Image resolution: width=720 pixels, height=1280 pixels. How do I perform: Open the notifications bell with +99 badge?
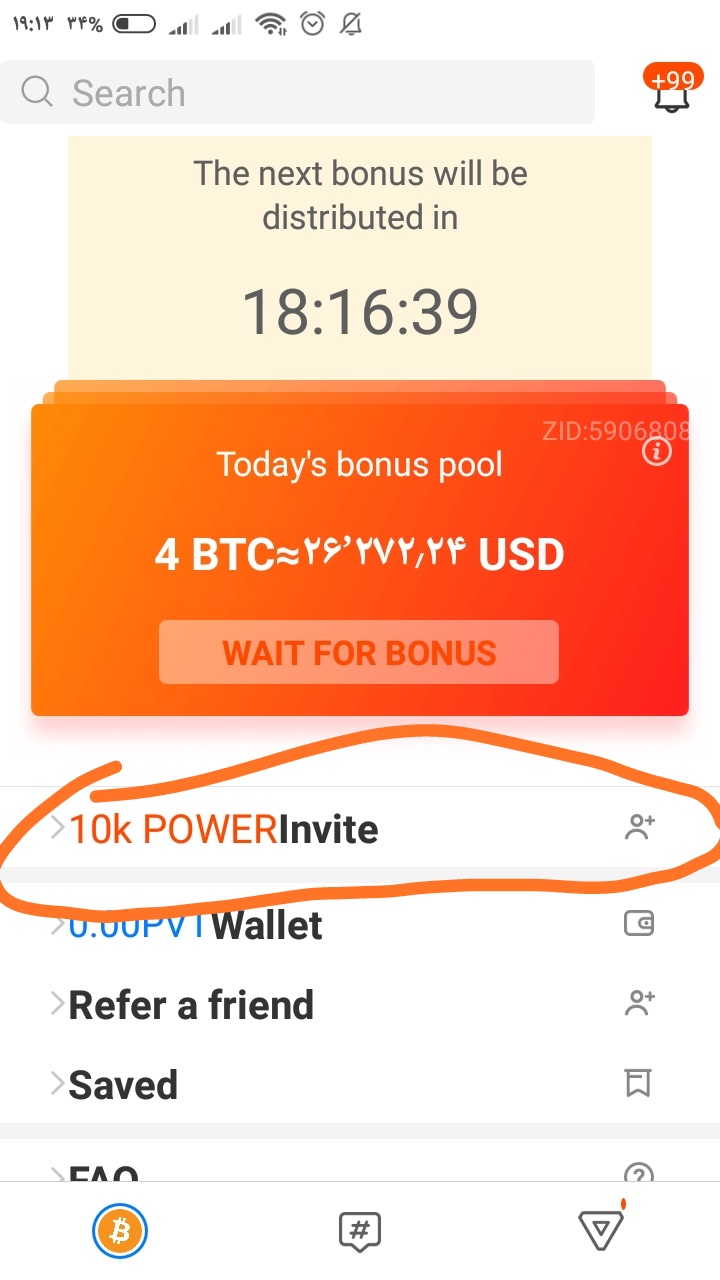pyautogui.click(x=672, y=91)
